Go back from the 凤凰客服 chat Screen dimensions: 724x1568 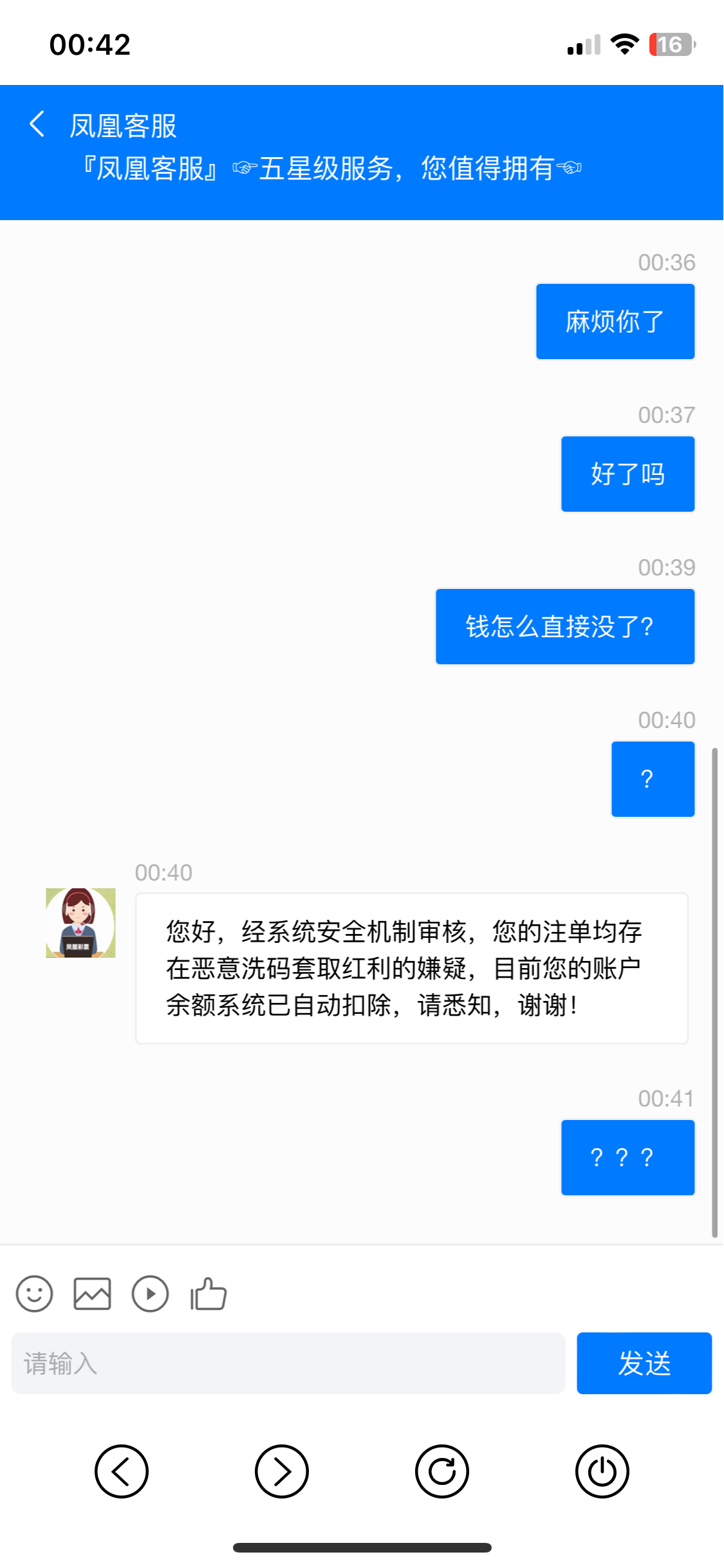click(x=37, y=124)
